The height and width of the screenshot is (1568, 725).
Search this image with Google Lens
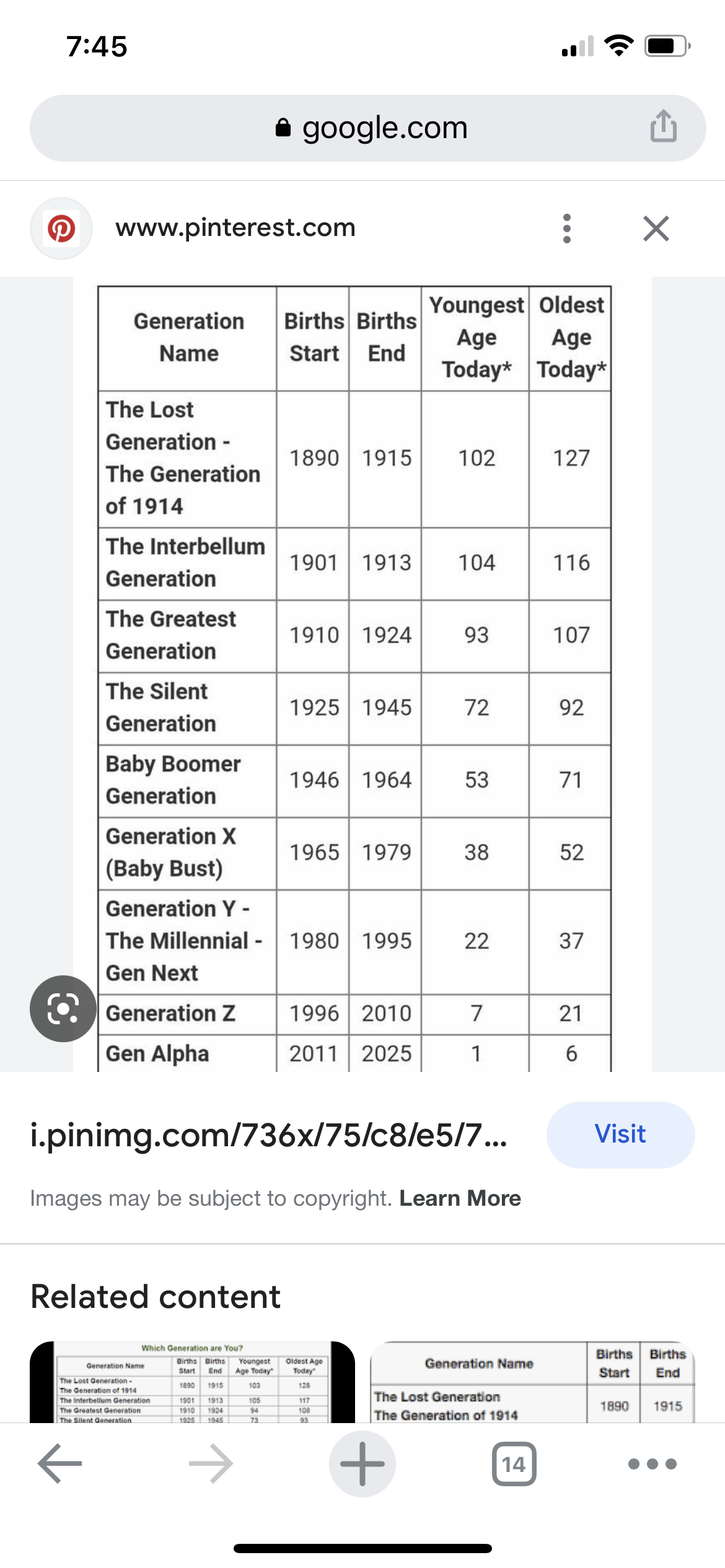[63, 1008]
